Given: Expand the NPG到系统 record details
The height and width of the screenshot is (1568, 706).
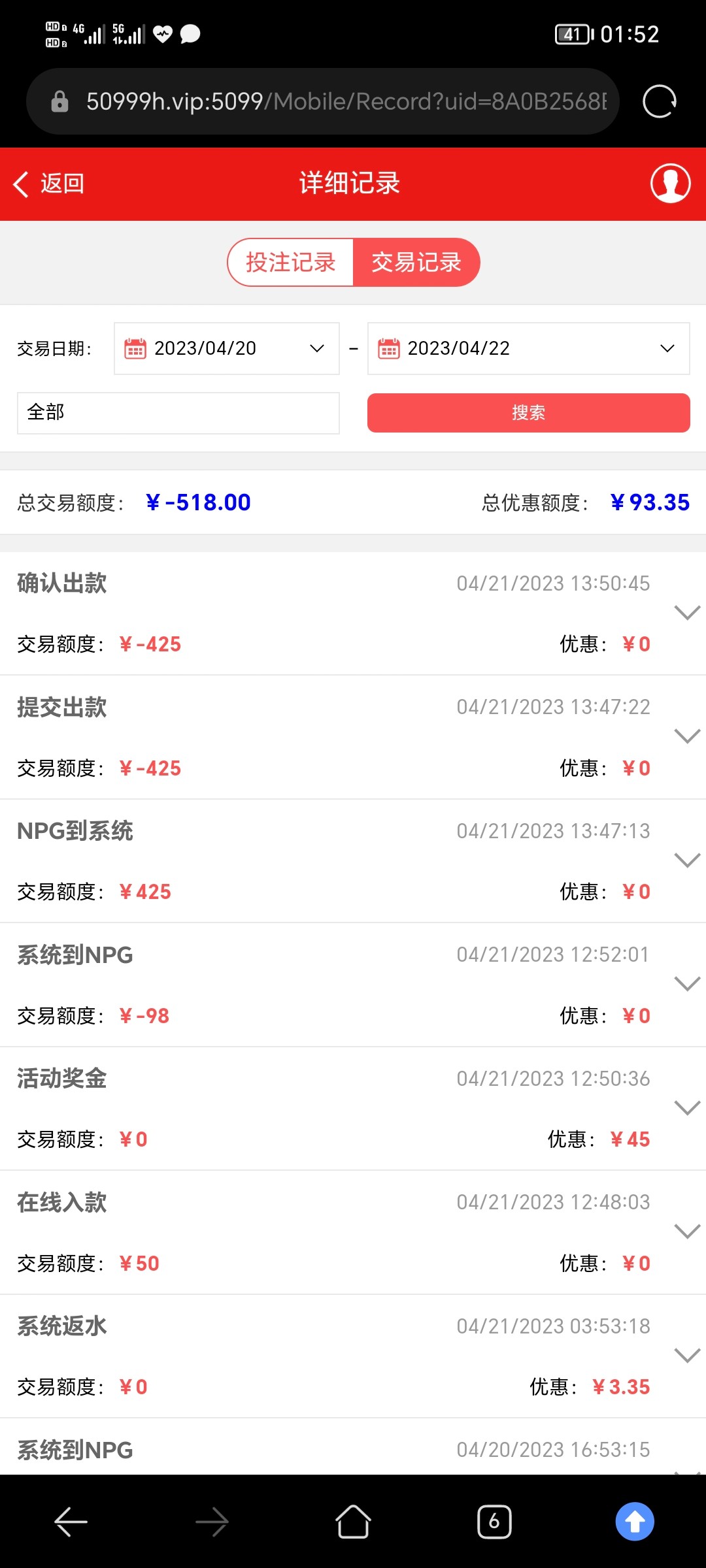Looking at the screenshot, I should click(x=686, y=860).
